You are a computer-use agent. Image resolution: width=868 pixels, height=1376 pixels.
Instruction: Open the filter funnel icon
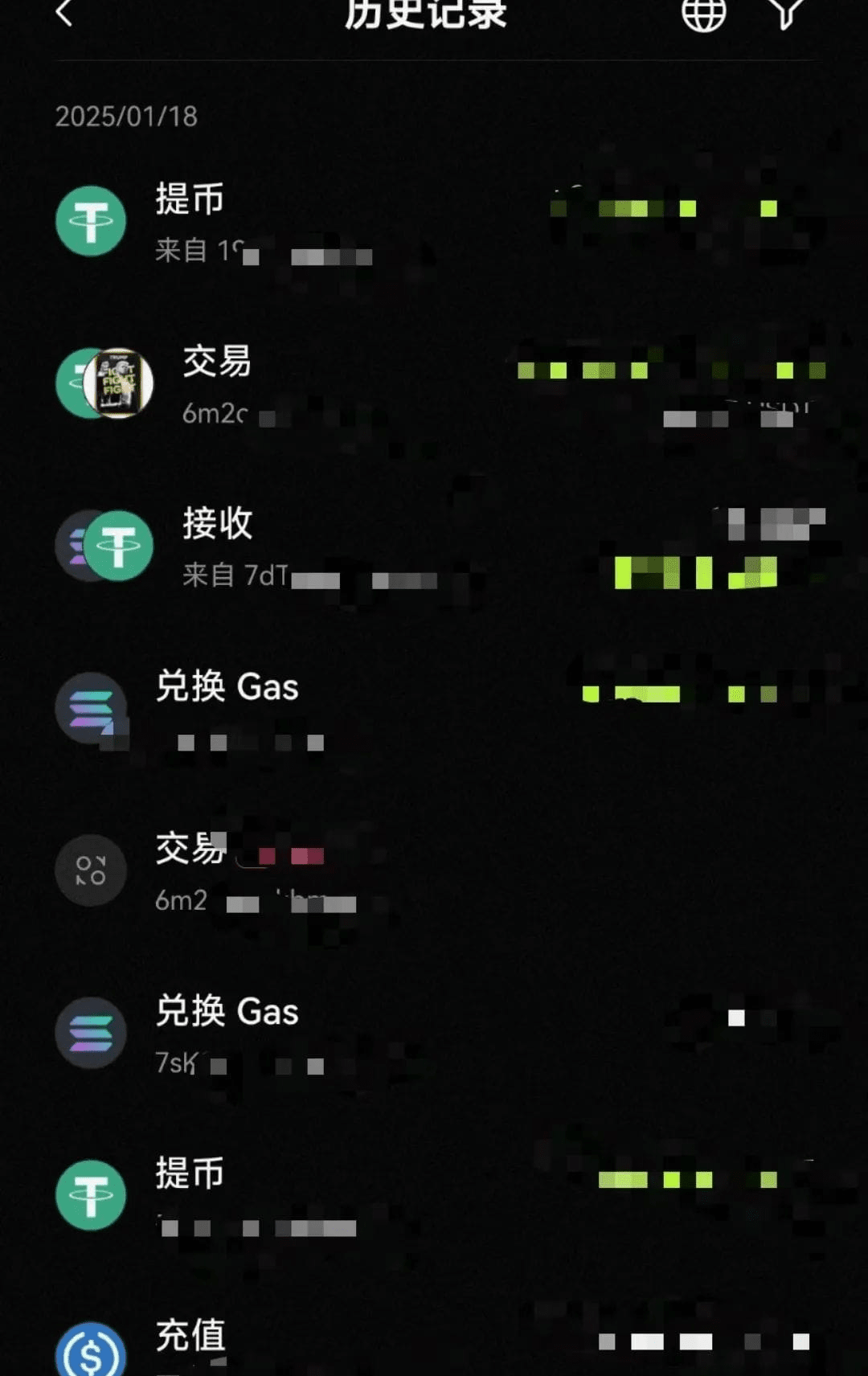(785, 13)
